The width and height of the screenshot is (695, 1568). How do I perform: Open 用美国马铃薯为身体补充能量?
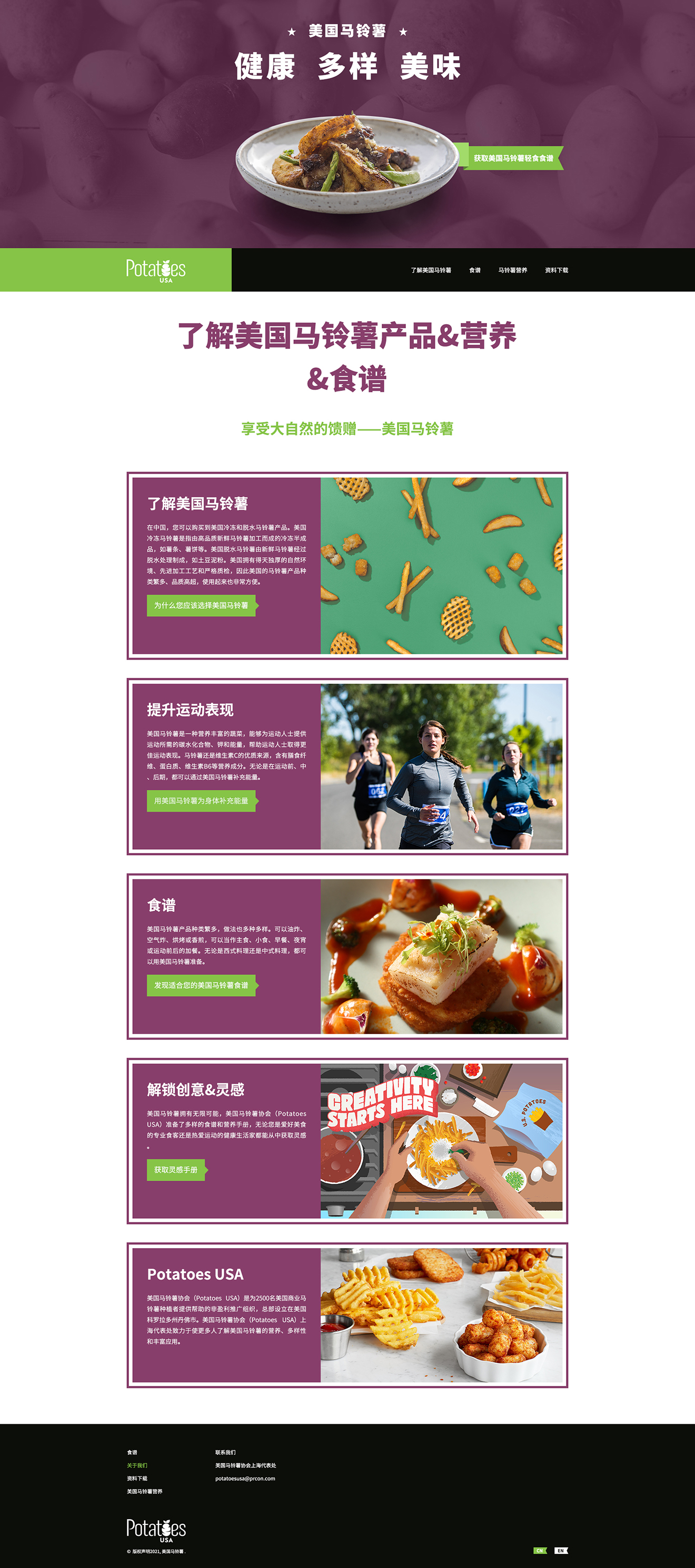(x=201, y=801)
